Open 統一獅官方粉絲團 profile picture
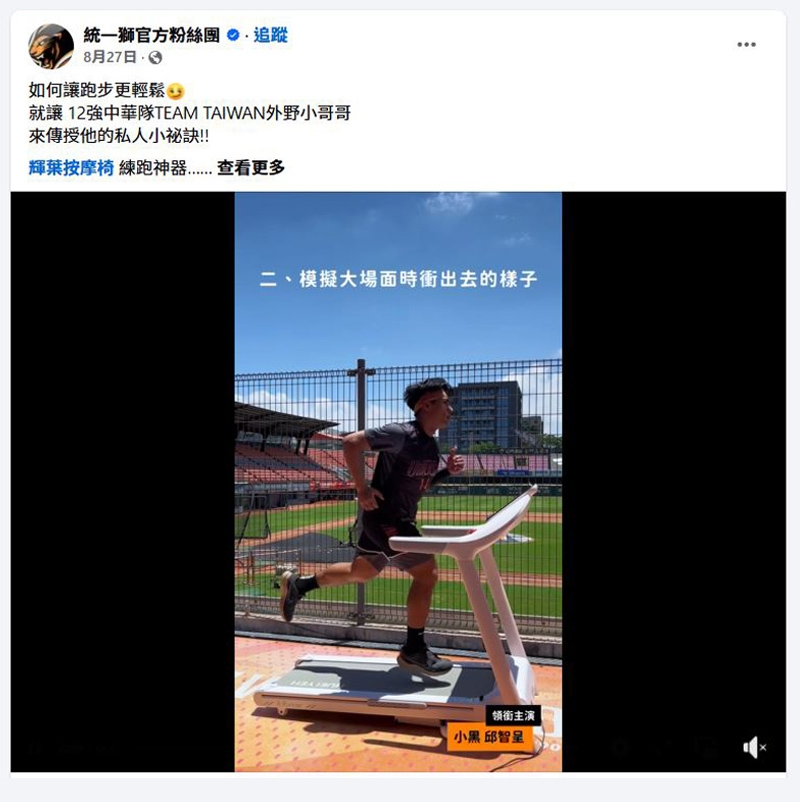This screenshot has height=802, width=800. pyautogui.click(x=50, y=46)
